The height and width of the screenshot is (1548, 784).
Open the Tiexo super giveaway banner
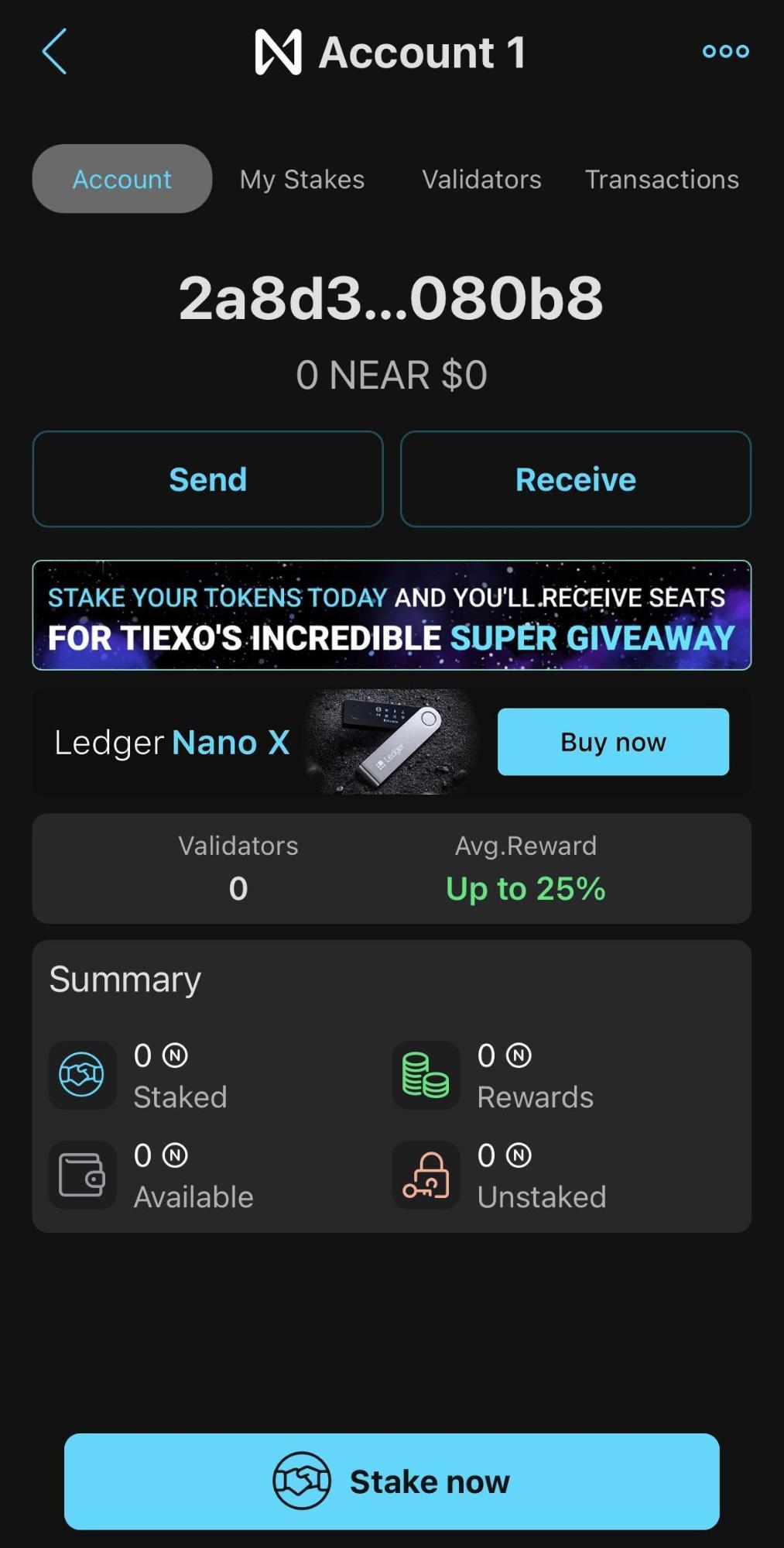pos(392,616)
